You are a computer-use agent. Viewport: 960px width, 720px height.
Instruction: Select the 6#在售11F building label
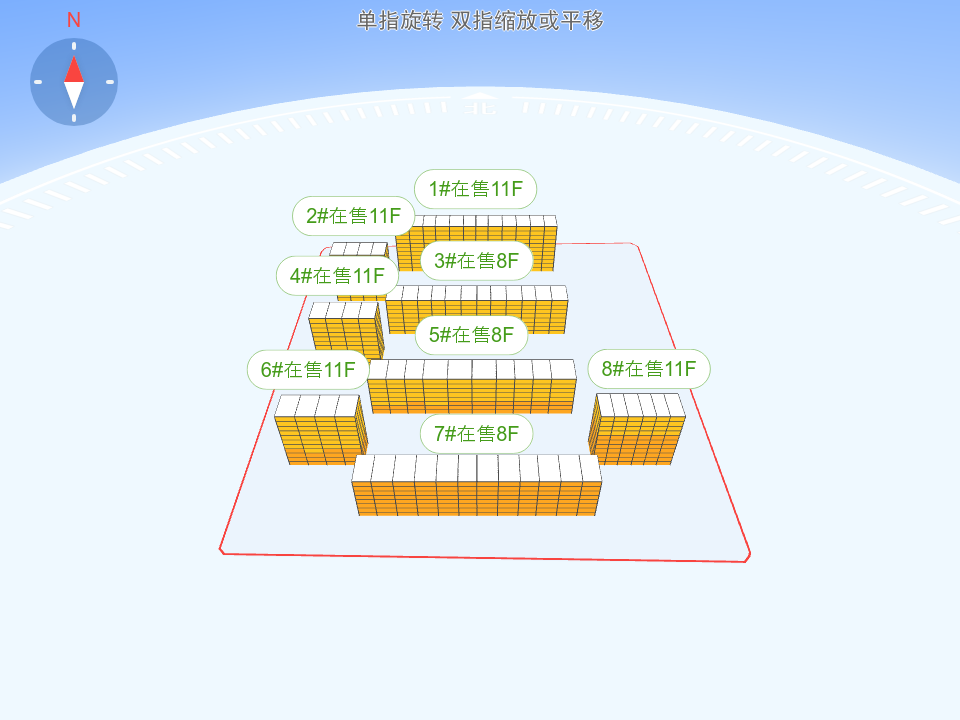[308, 370]
